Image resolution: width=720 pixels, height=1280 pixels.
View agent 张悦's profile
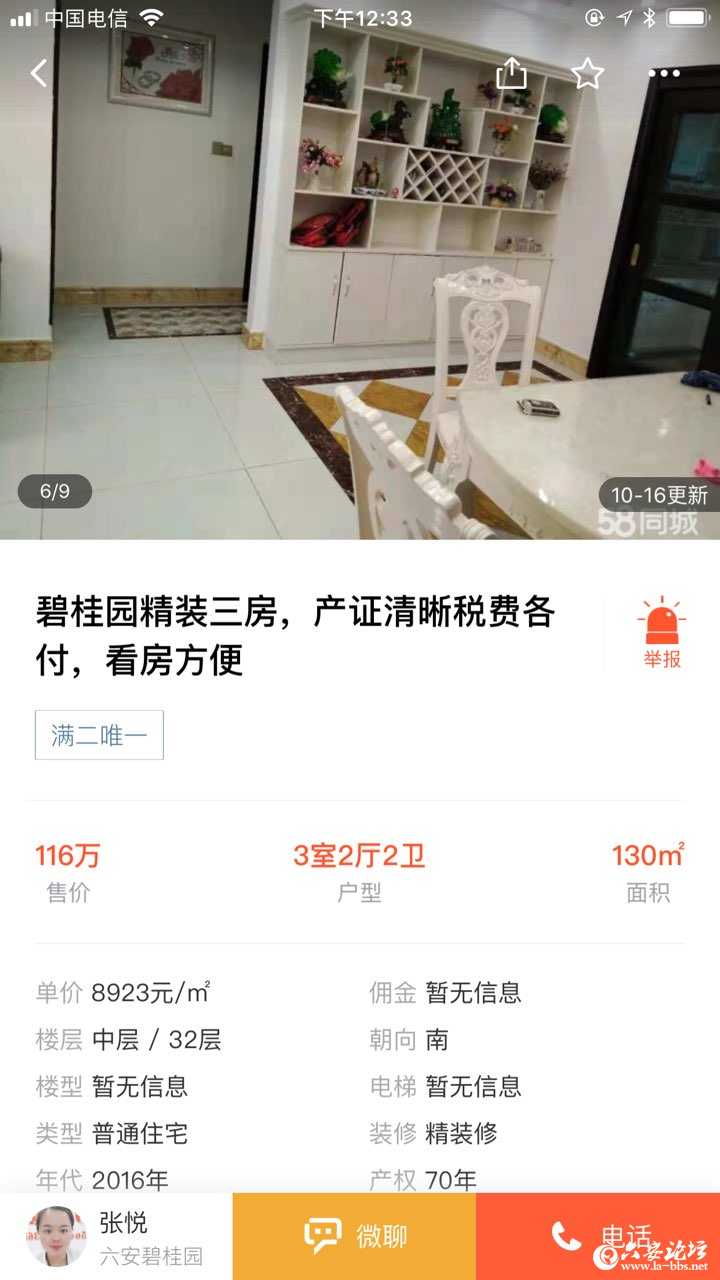point(116,1236)
